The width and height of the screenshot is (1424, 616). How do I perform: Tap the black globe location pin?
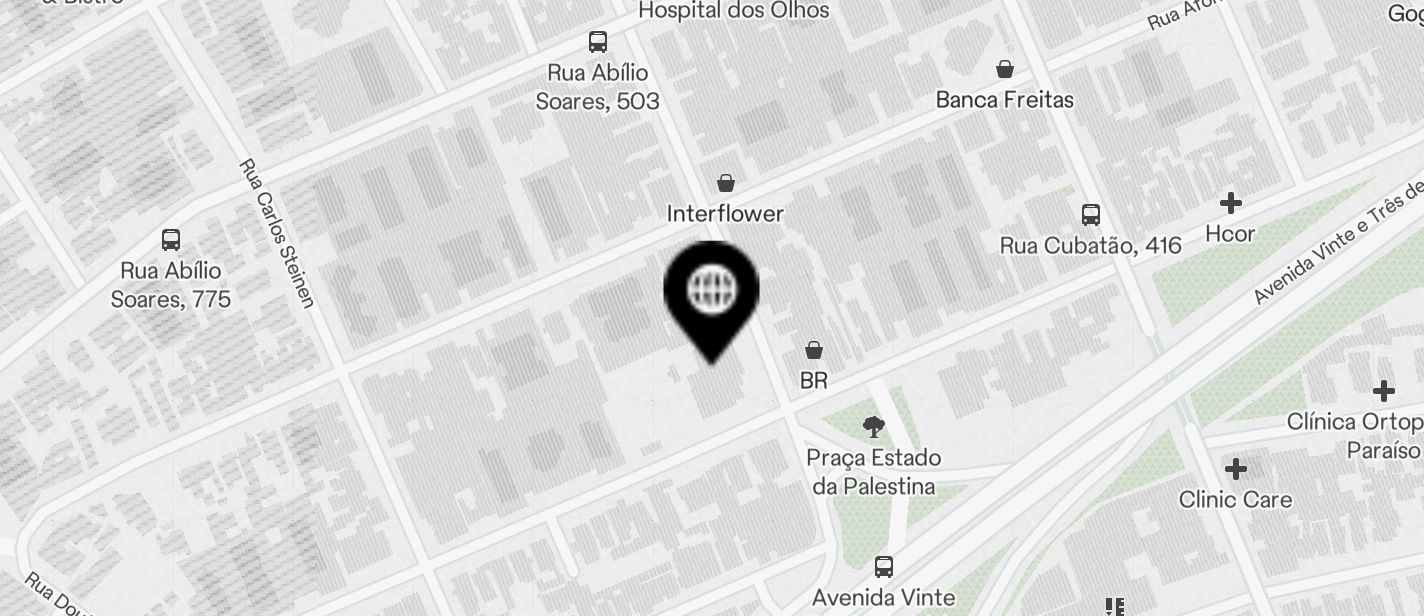coord(711,291)
